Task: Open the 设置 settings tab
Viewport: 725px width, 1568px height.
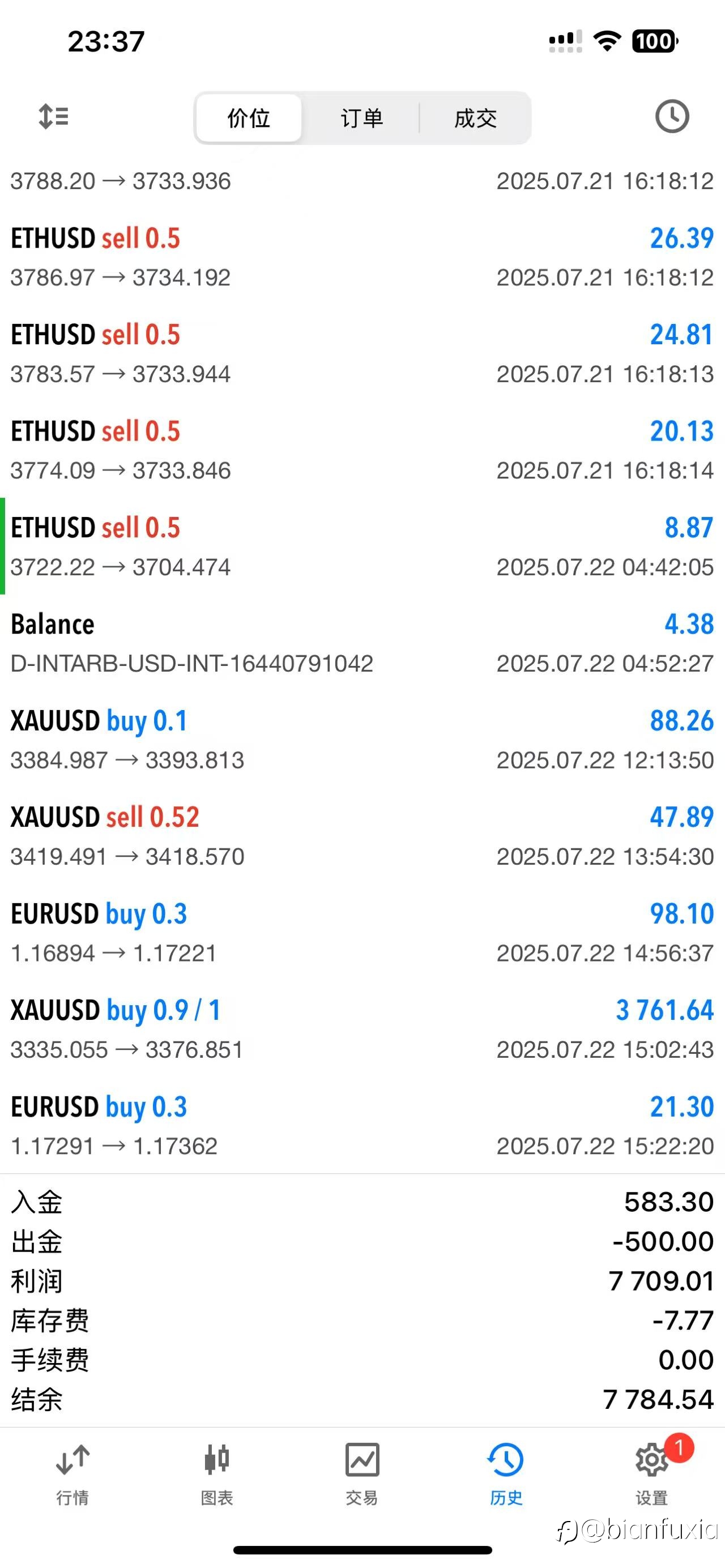Action: point(652,1474)
